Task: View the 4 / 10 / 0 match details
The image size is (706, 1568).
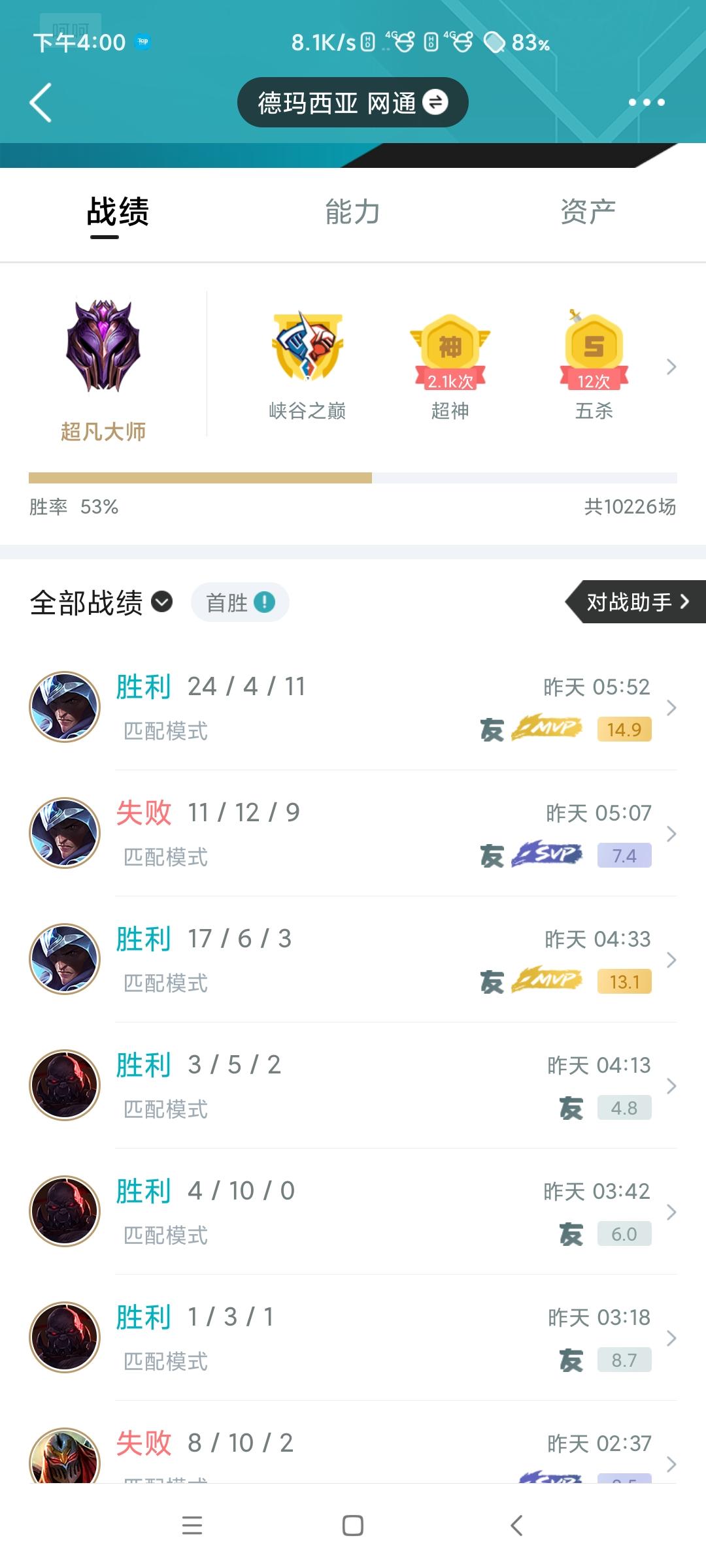Action: coord(353,1211)
